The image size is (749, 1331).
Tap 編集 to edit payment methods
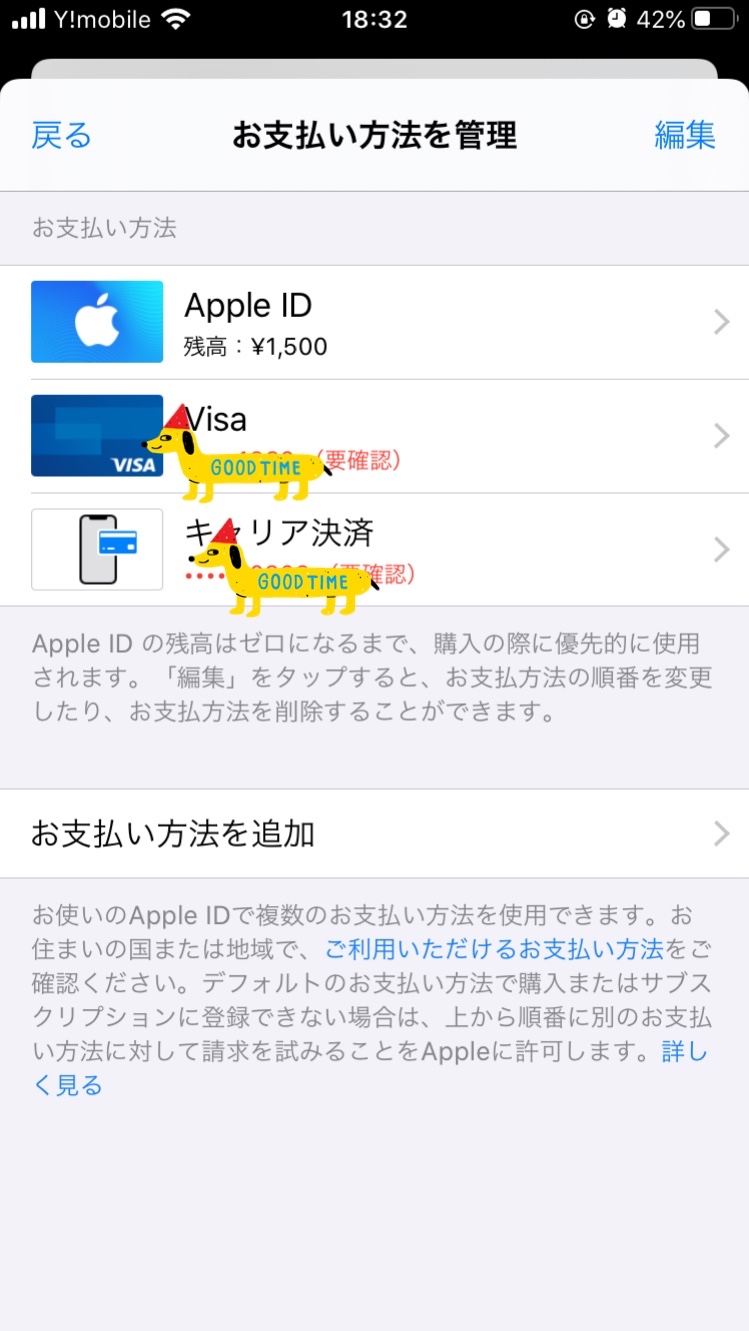coord(685,135)
